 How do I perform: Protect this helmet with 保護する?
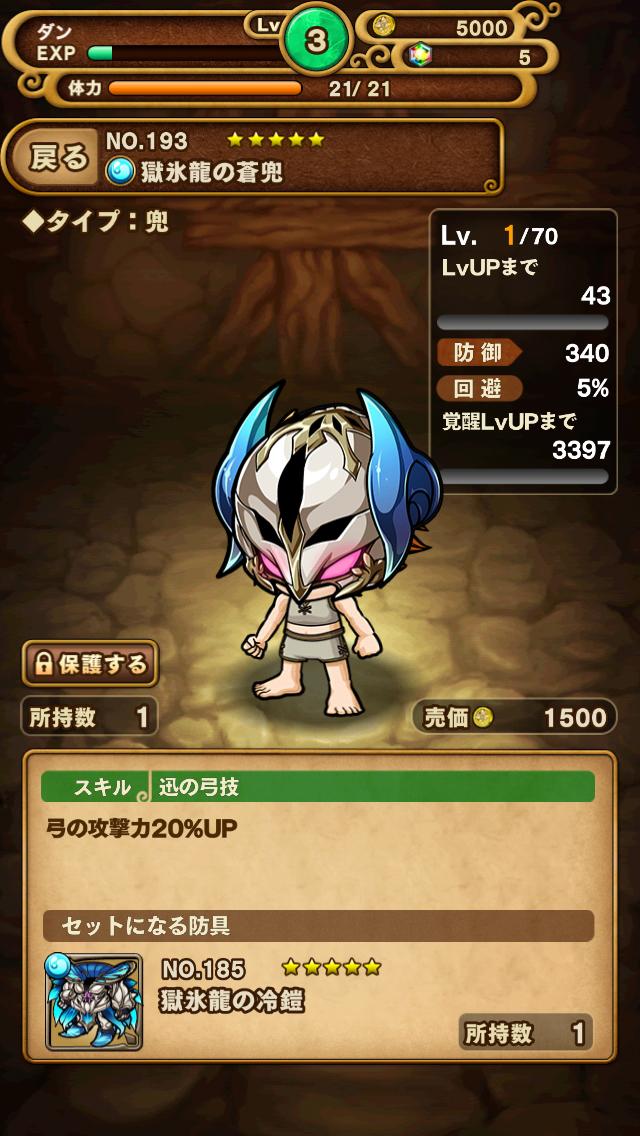[x=90, y=663]
